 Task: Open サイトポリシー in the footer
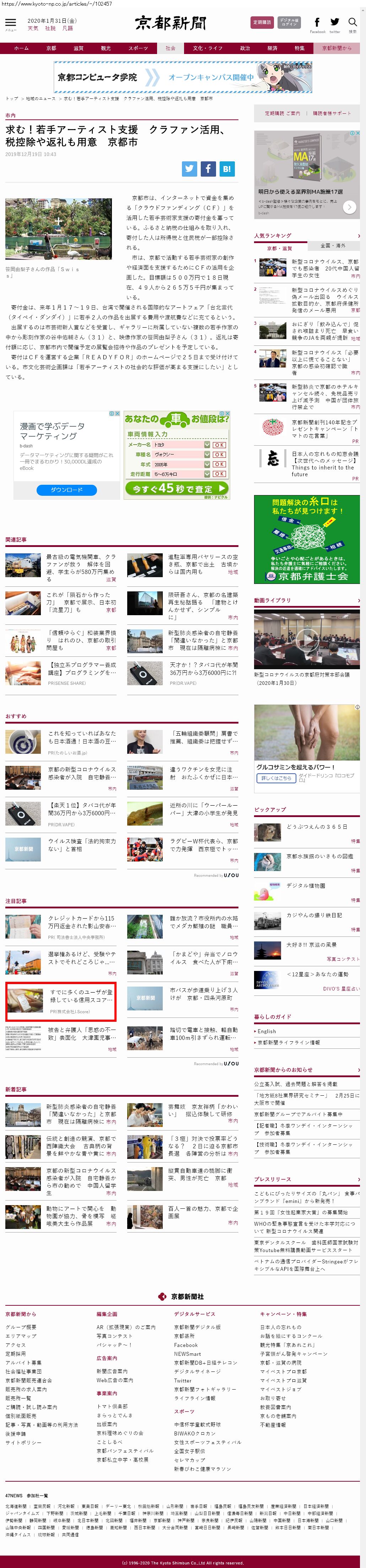pyautogui.click(x=24, y=1442)
